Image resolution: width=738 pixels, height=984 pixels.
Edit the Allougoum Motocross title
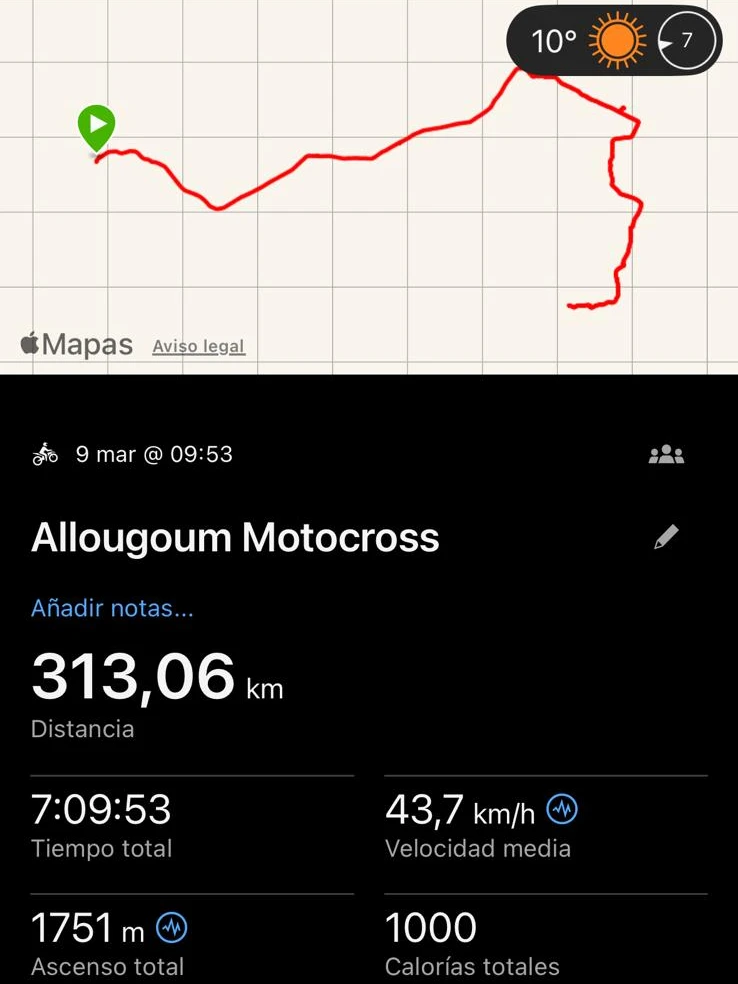click(666, 537)
